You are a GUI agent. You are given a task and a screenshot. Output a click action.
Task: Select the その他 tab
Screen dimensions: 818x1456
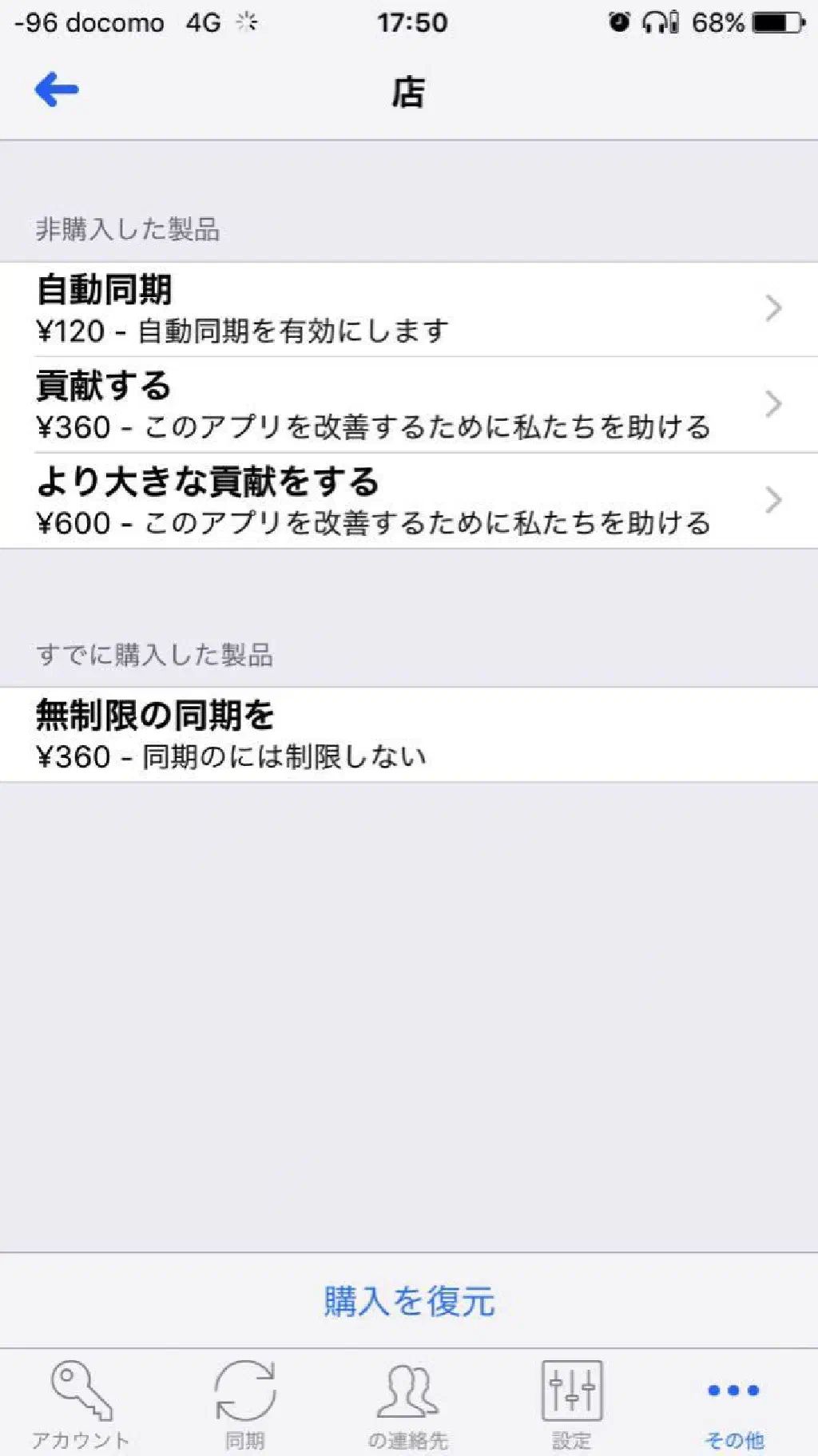734,1404
